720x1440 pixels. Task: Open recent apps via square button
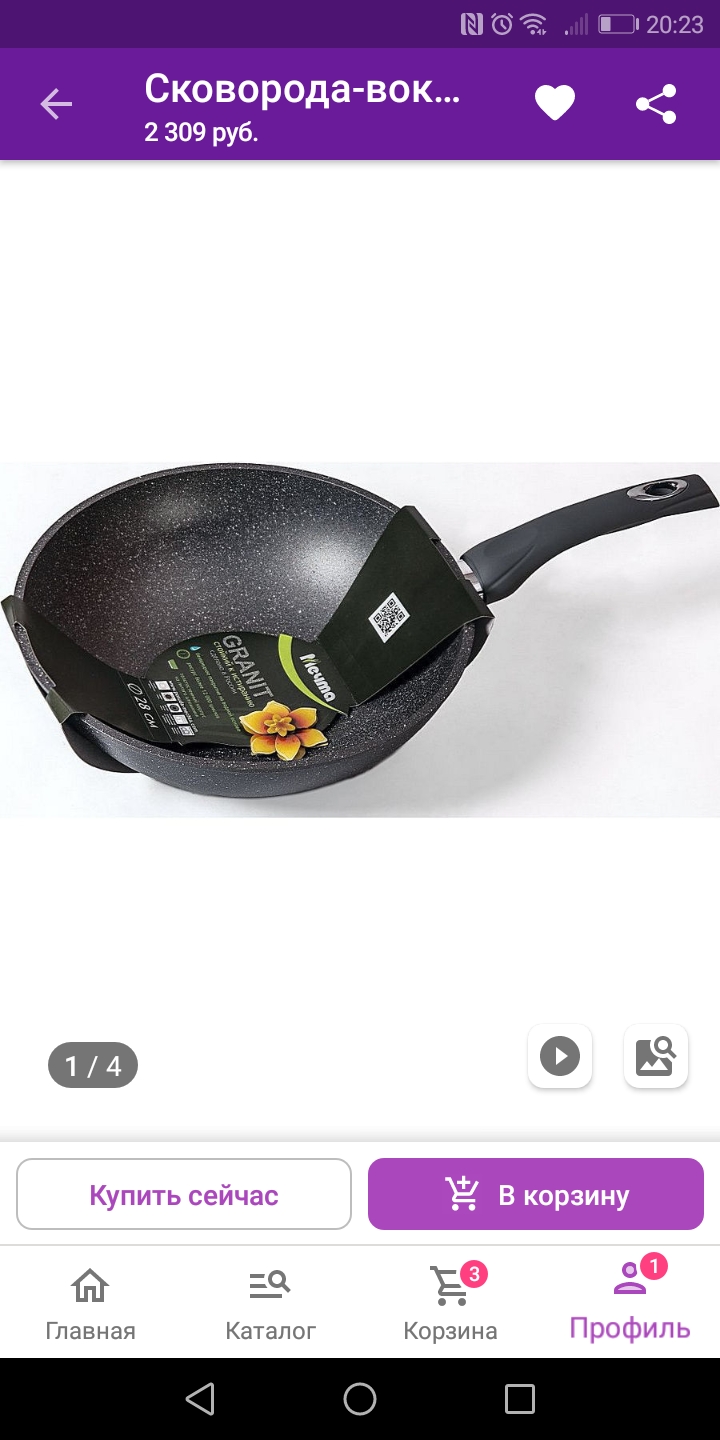click(520, 1399)
